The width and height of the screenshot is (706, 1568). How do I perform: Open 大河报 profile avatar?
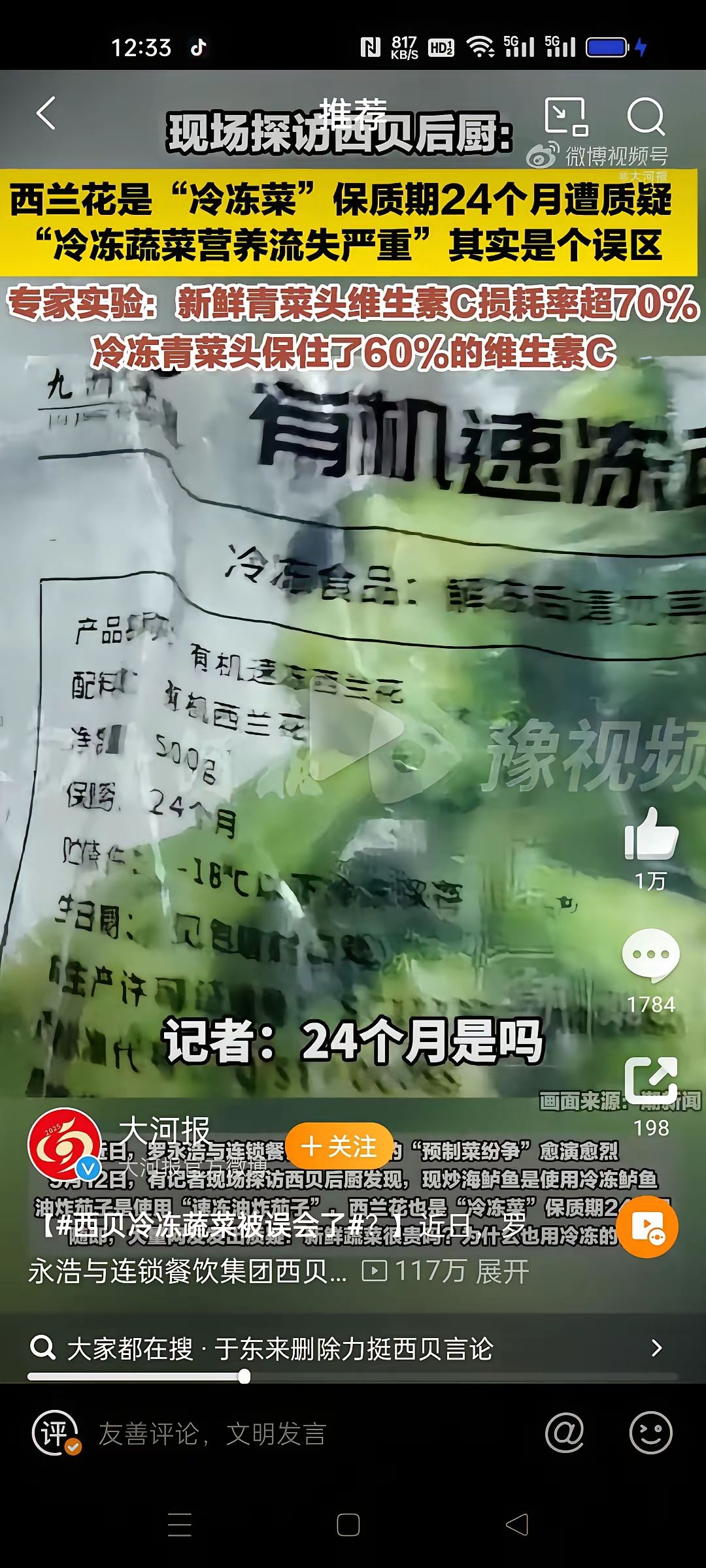point(64,1145)
